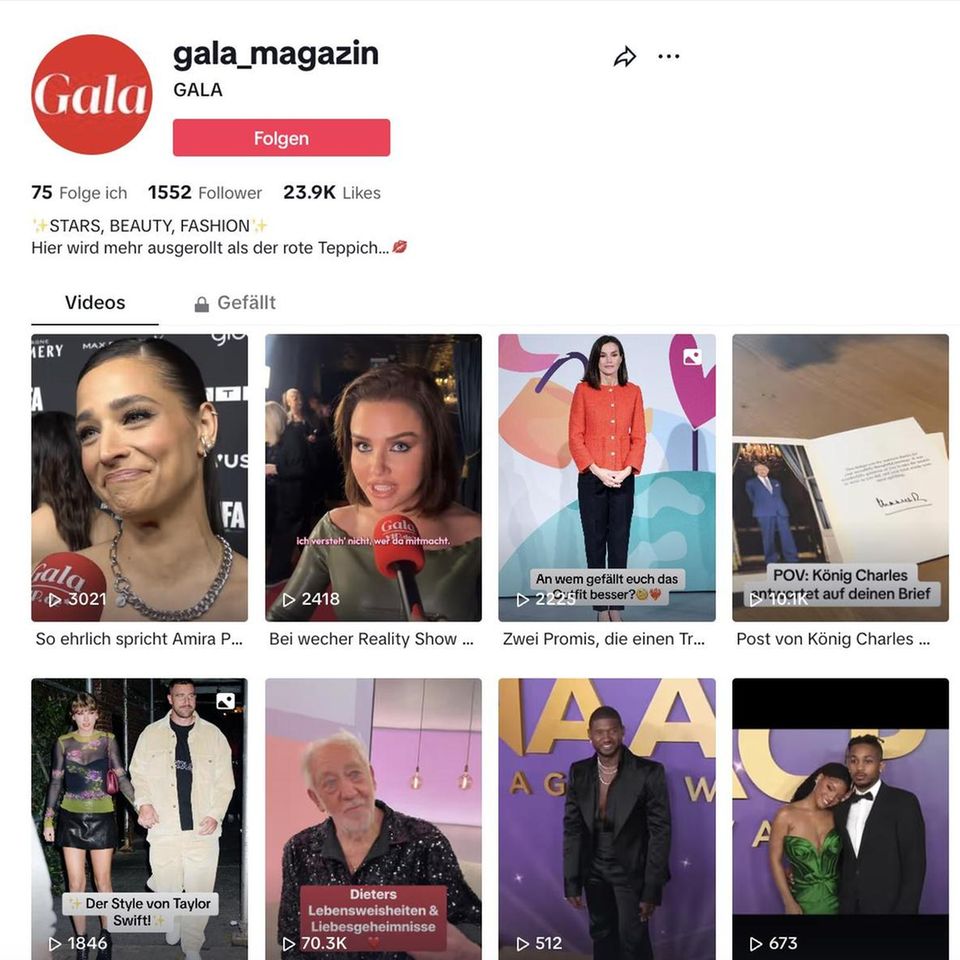Play 'Dieters Lebensweisheiten & Liebesgeheimnisse' video

[373, 818]
